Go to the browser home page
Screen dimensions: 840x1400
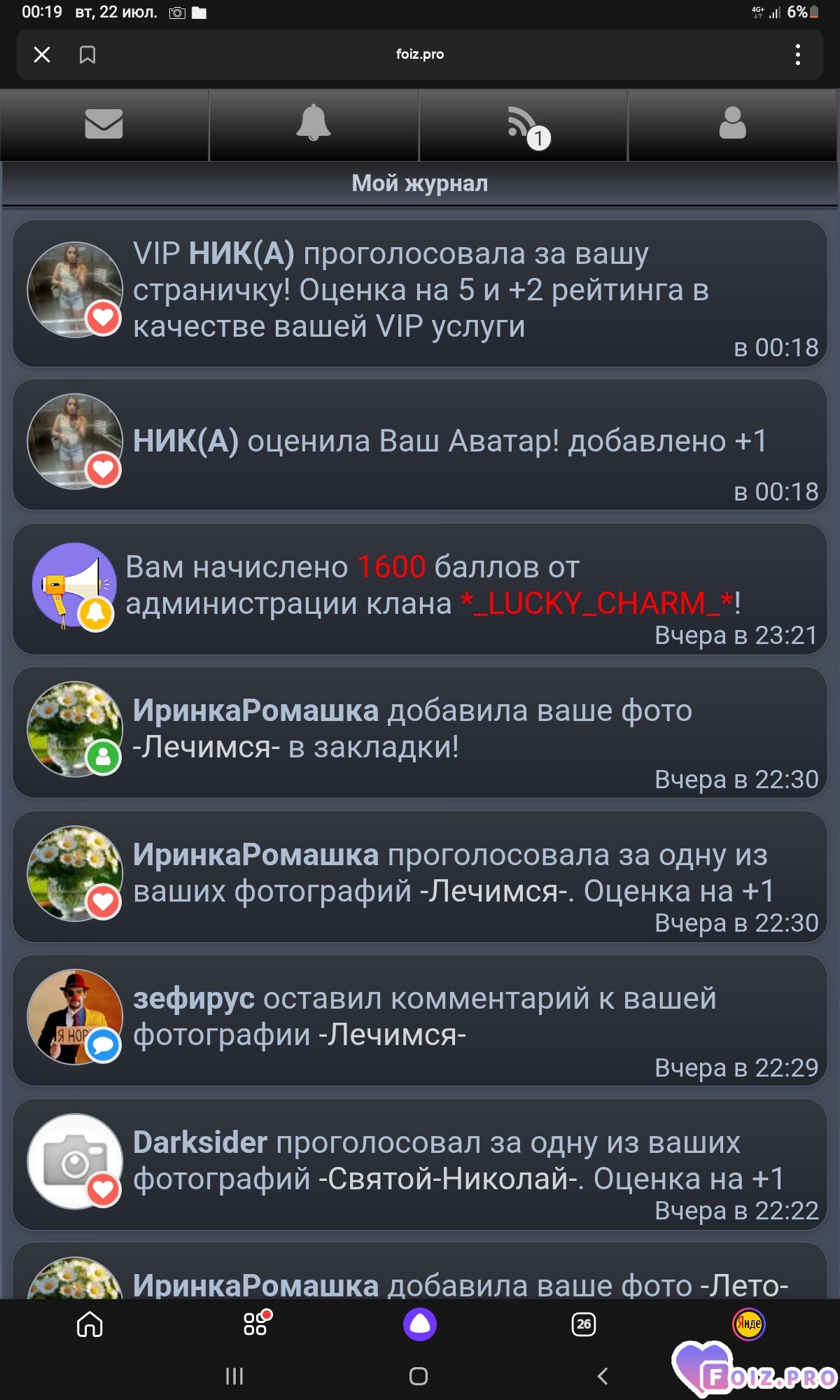pyautogui.click(x=90, y=1324)
